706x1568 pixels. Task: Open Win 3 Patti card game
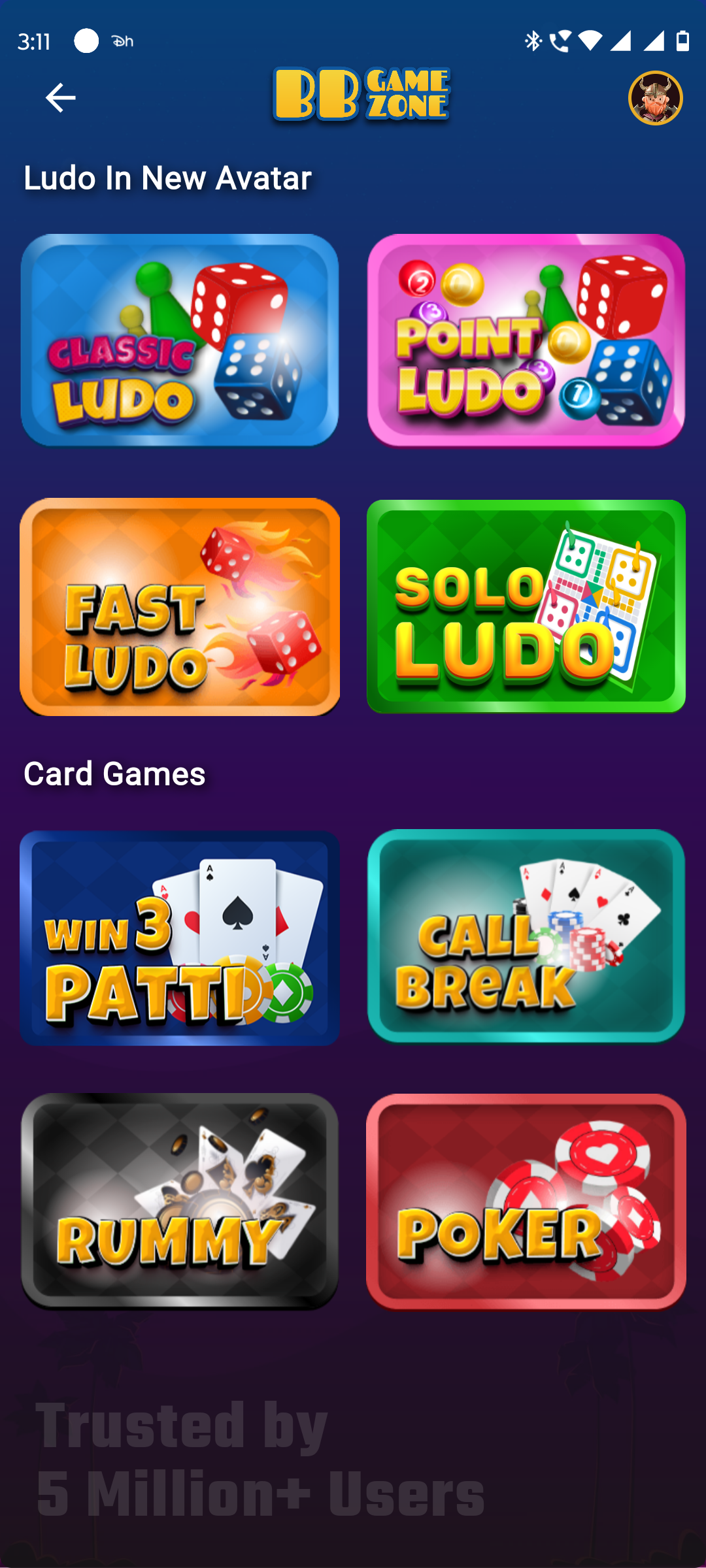click(x=180, y=938)
